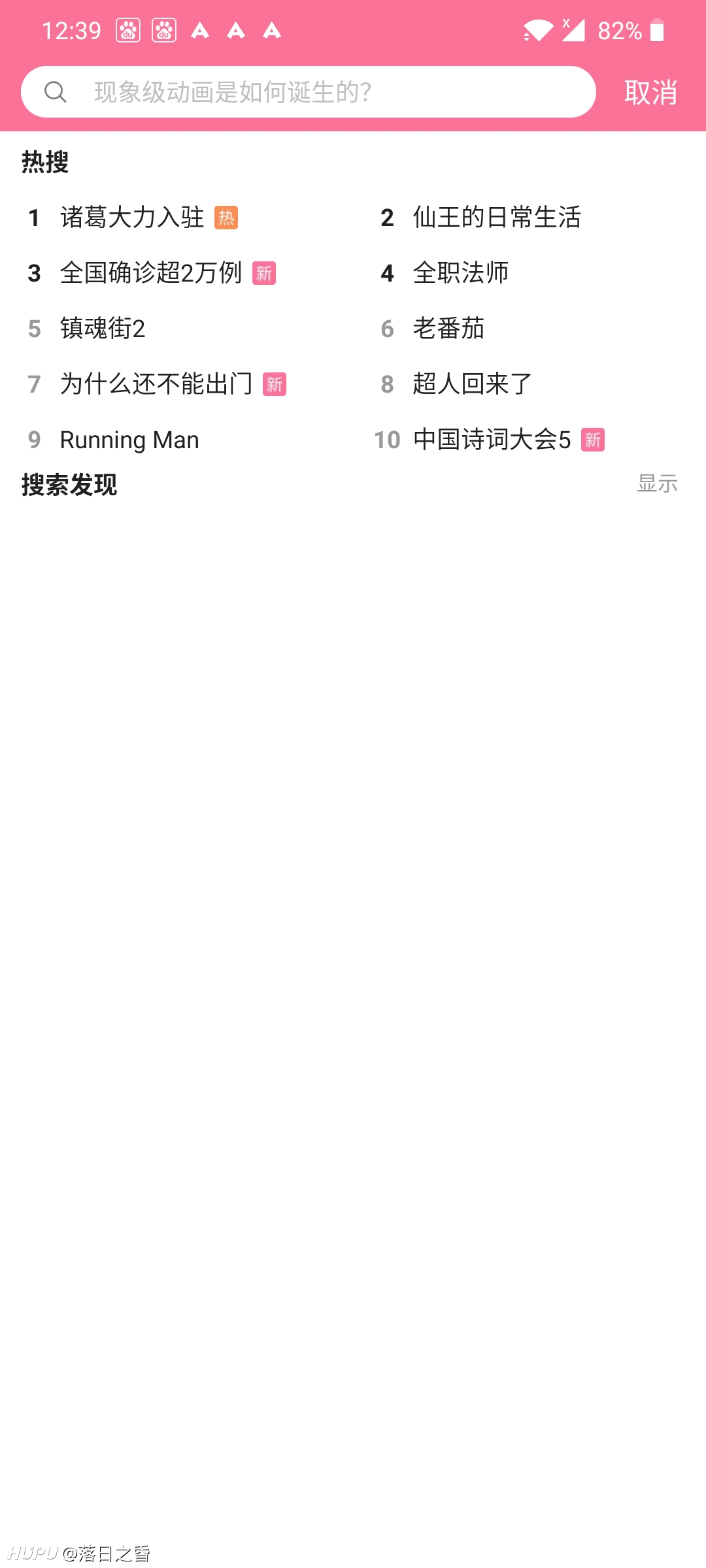
Task: Cancel the search with 取消
Action: [650, 92]
